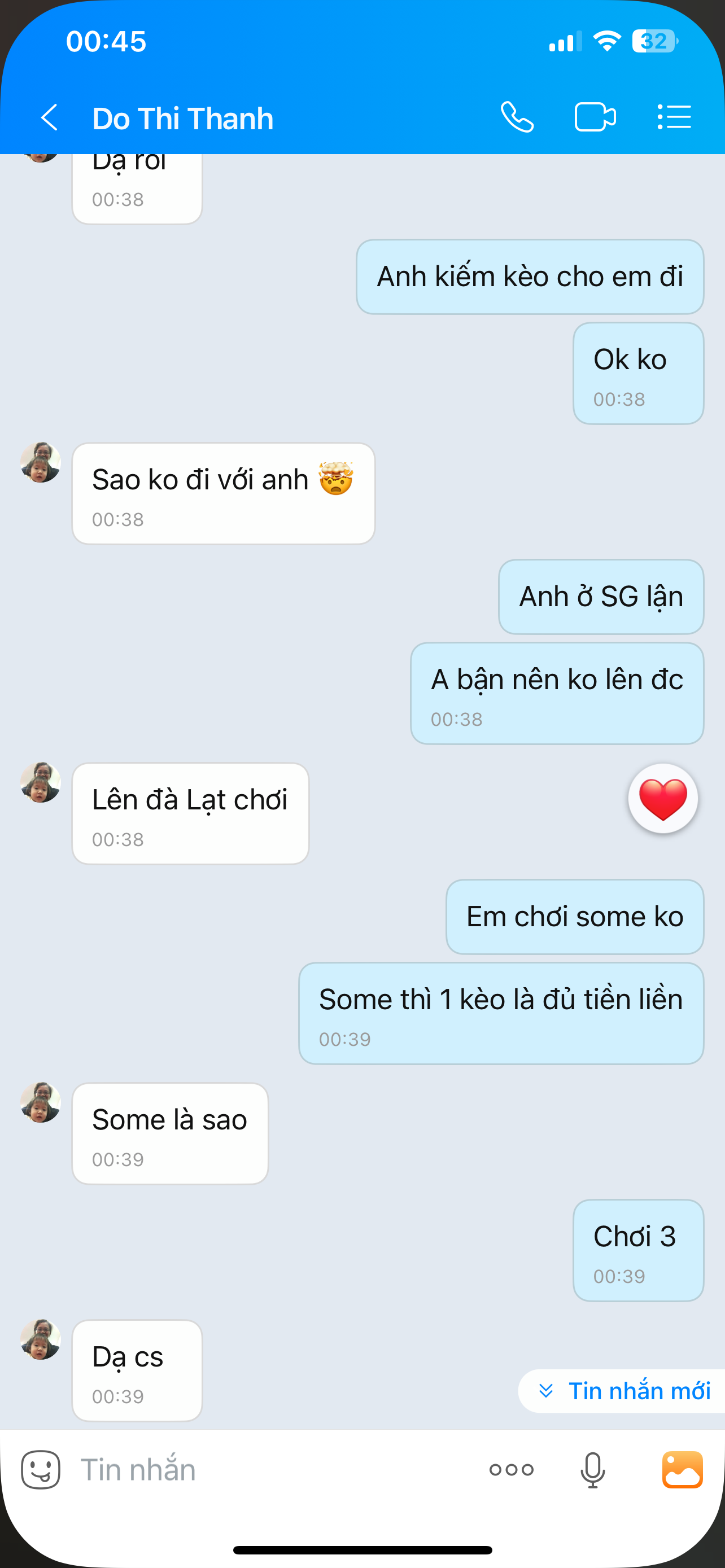View sender avatar beside "Some là sao"

pos(41,1102)
